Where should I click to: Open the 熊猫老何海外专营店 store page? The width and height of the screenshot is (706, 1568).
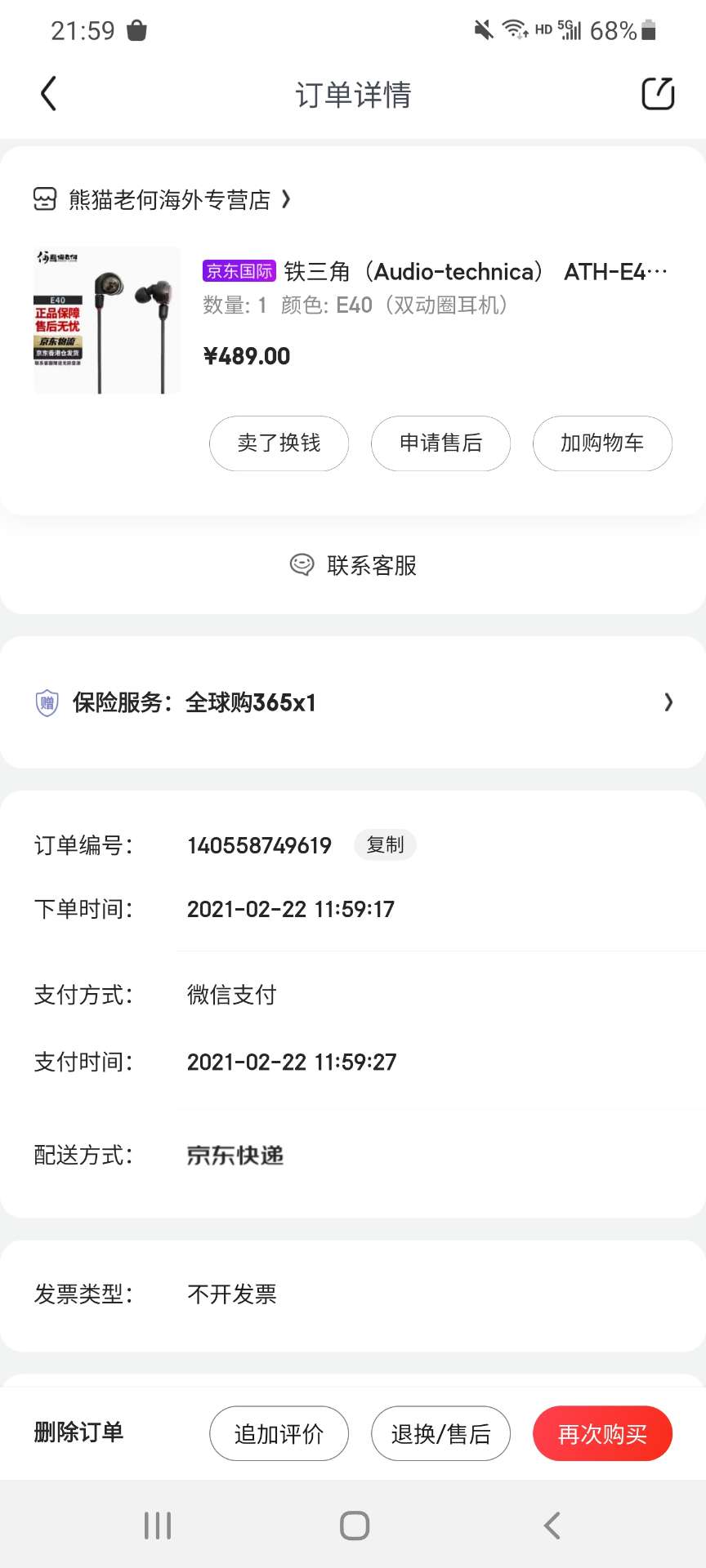click(170, 200)
